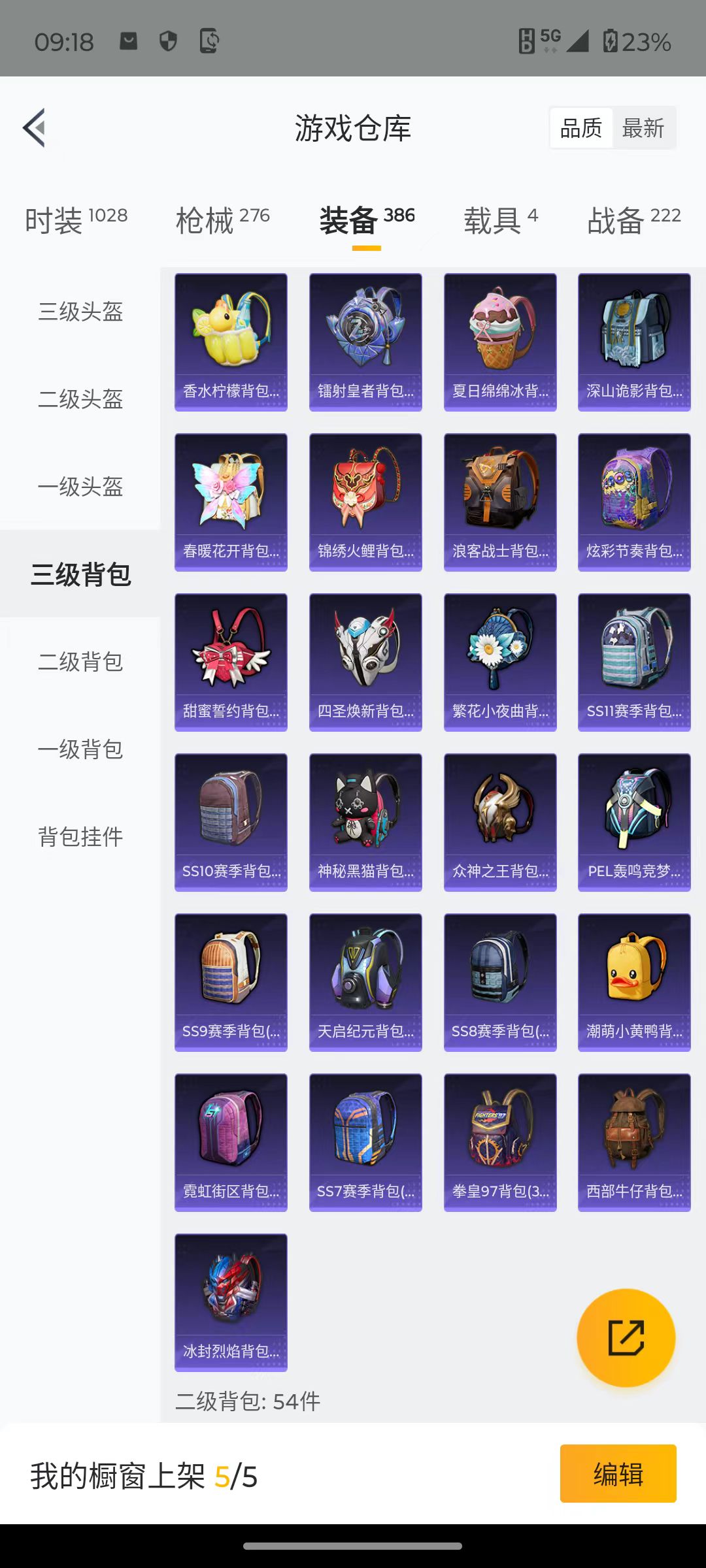Tap the 编辑 button
Viewport: 706px width, 1568px height.
tap(618, 1474)
